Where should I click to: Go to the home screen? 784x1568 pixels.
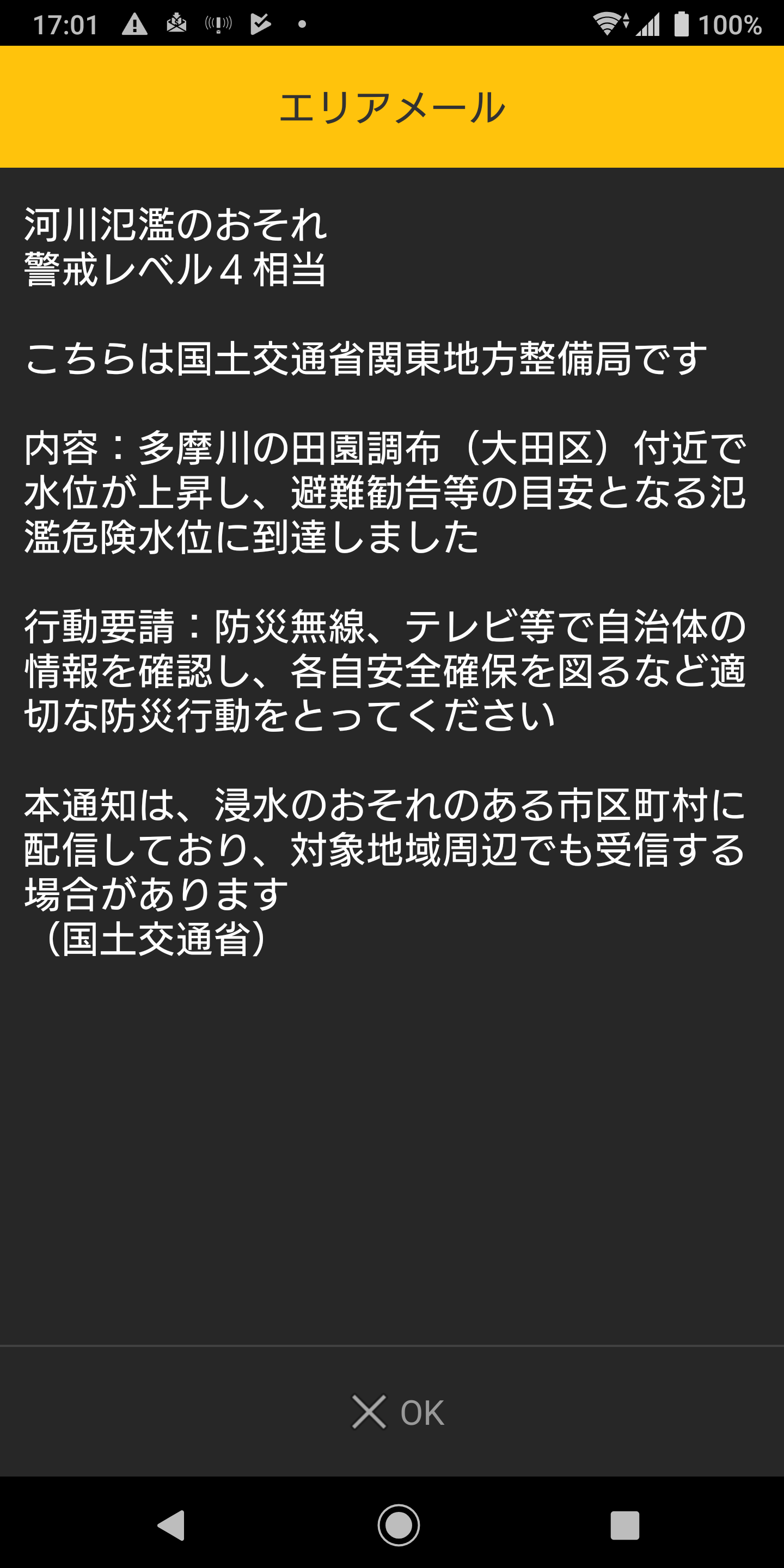click(399, 1526)
